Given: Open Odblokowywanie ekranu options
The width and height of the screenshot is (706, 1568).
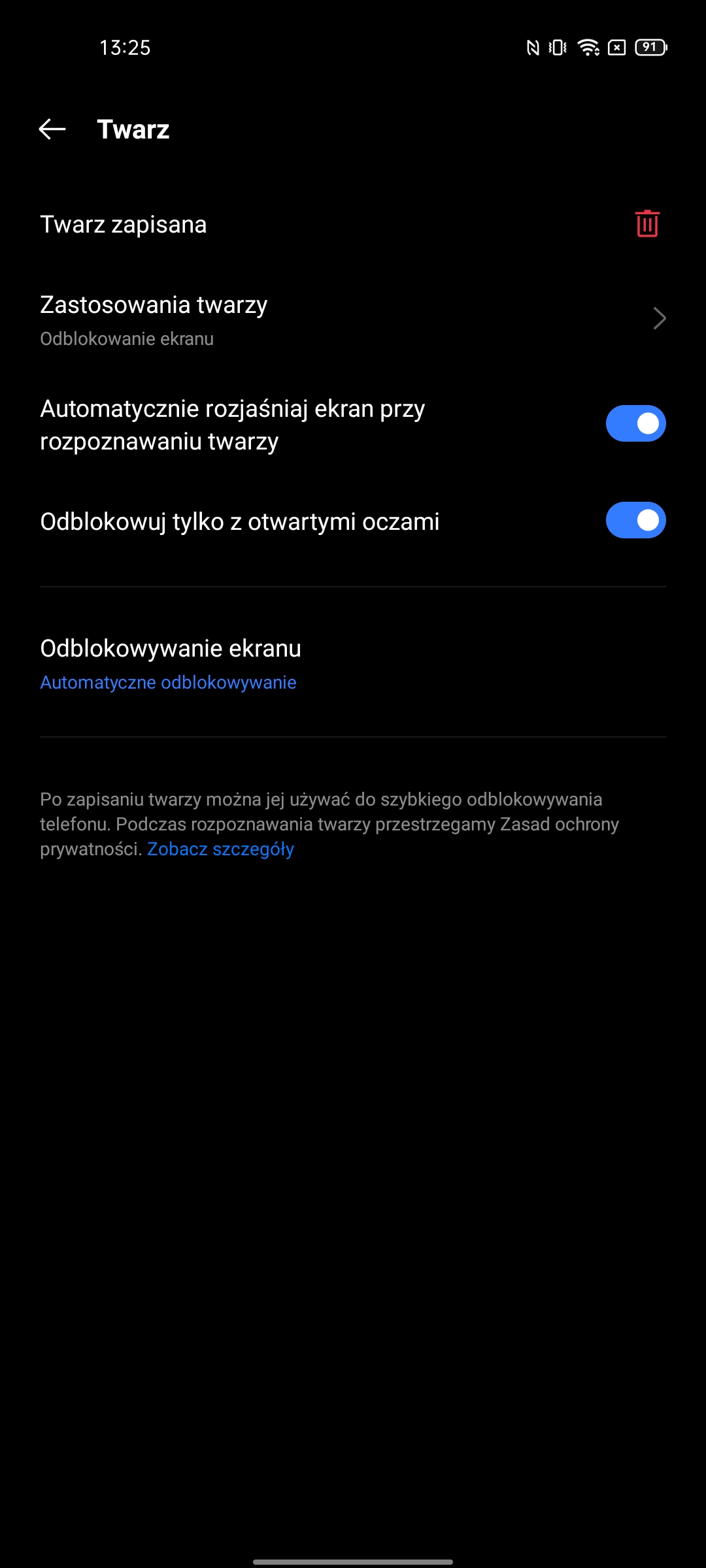Looking at the screenshot, I should [x=353, y=662].
